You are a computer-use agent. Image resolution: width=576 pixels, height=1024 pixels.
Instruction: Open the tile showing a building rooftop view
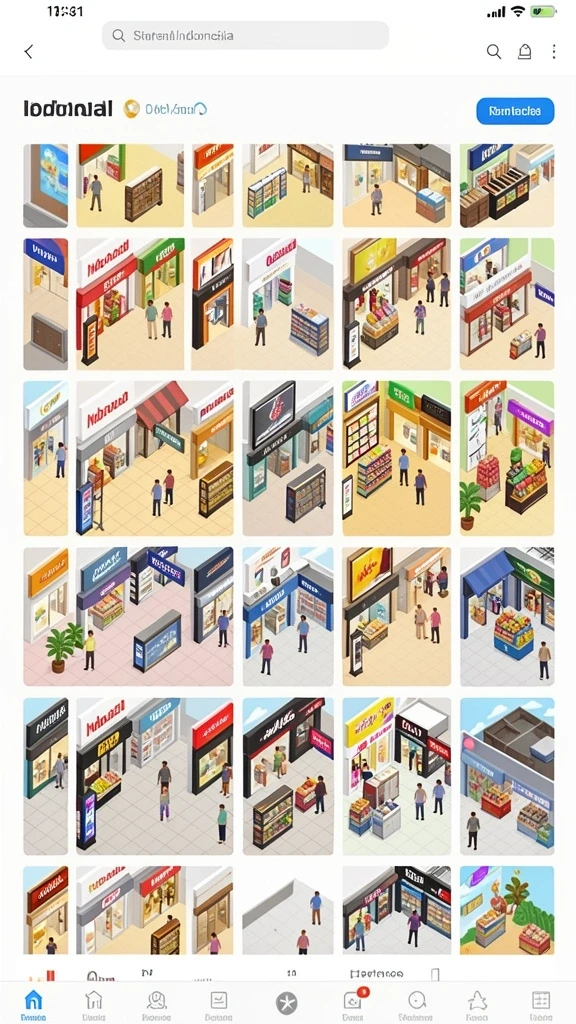coord(507,776)
